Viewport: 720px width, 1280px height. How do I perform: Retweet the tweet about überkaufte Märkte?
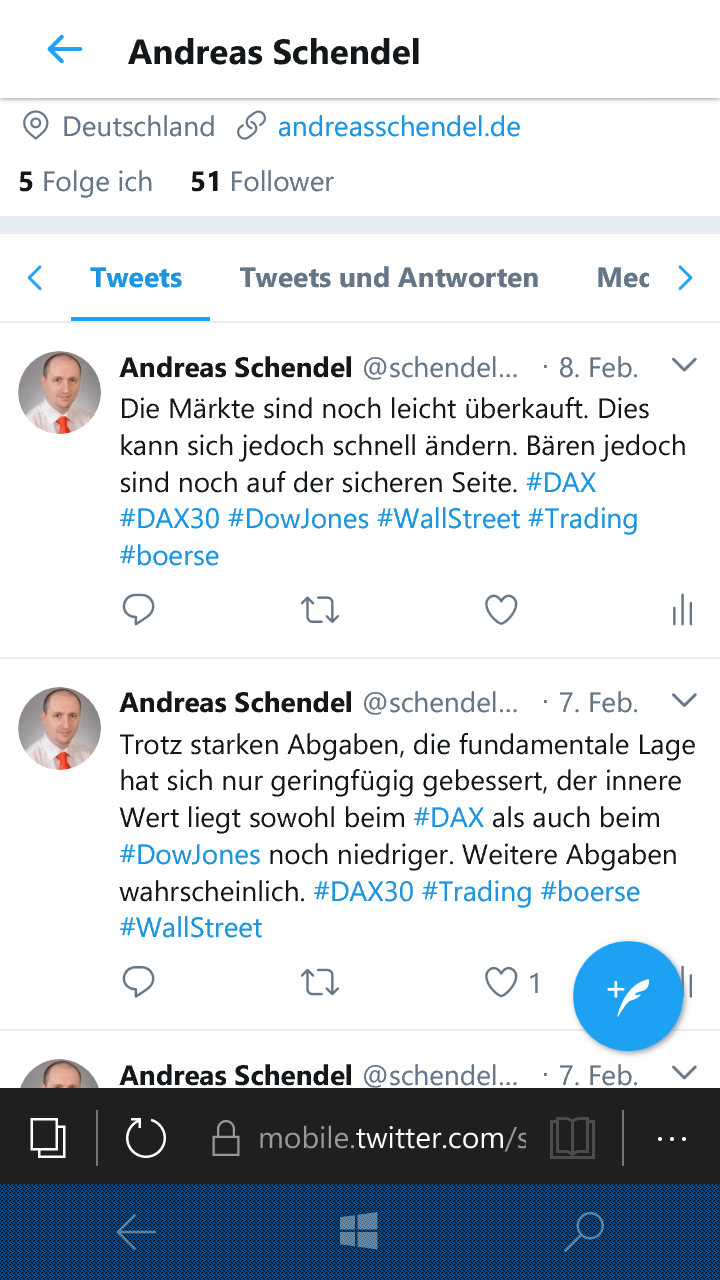click(319, 609)
